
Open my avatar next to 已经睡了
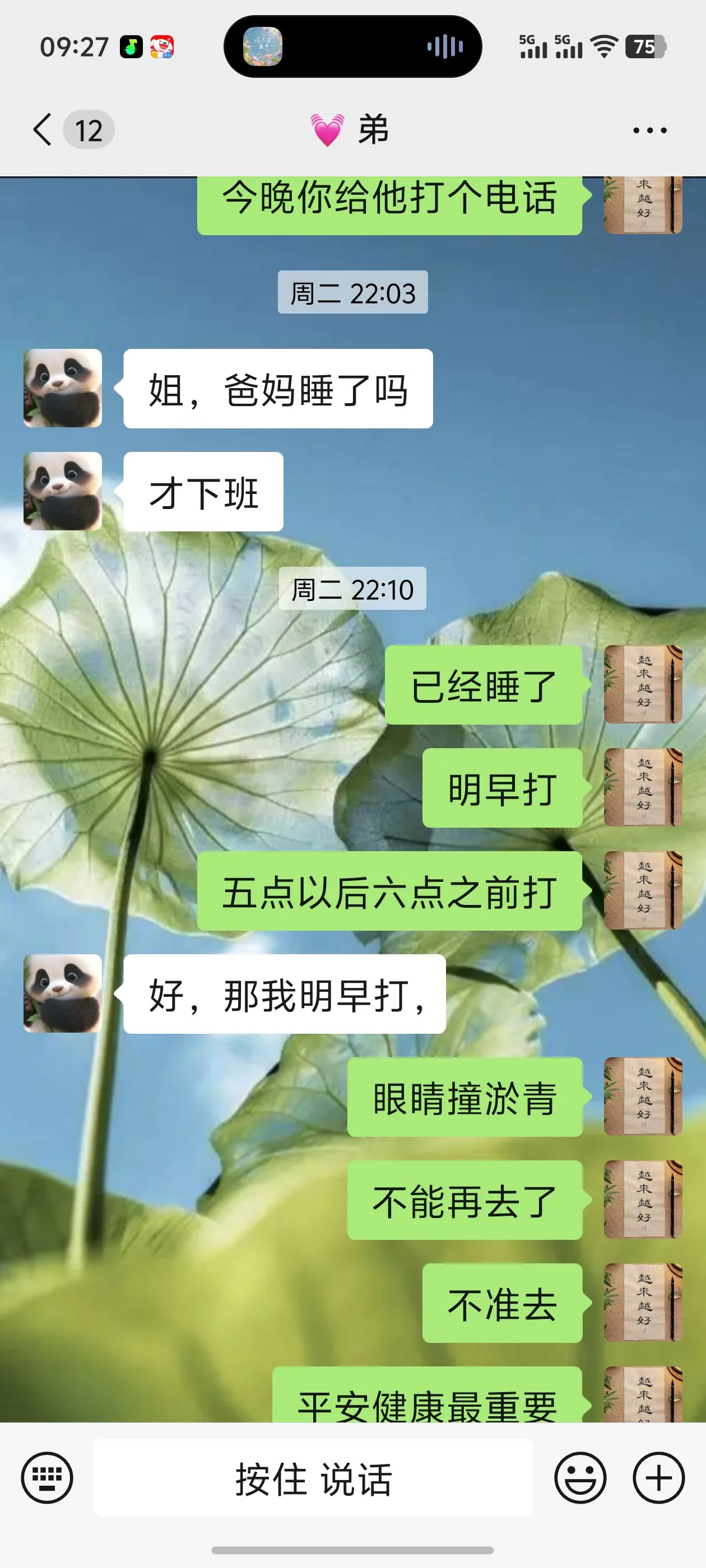643,684
